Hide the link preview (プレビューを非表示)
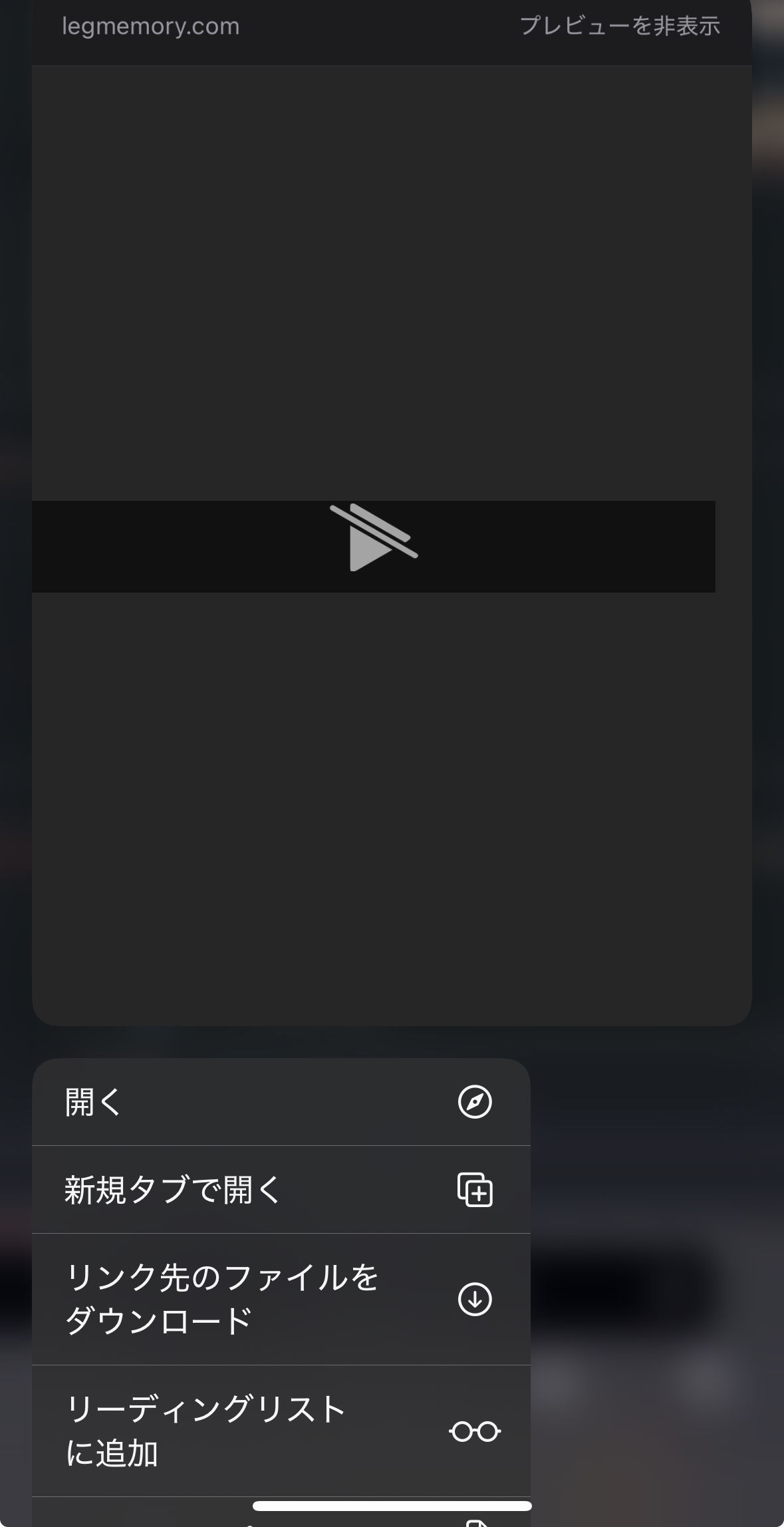The width and height of the screenshot is (784, 1527). [x=620, y=27]
